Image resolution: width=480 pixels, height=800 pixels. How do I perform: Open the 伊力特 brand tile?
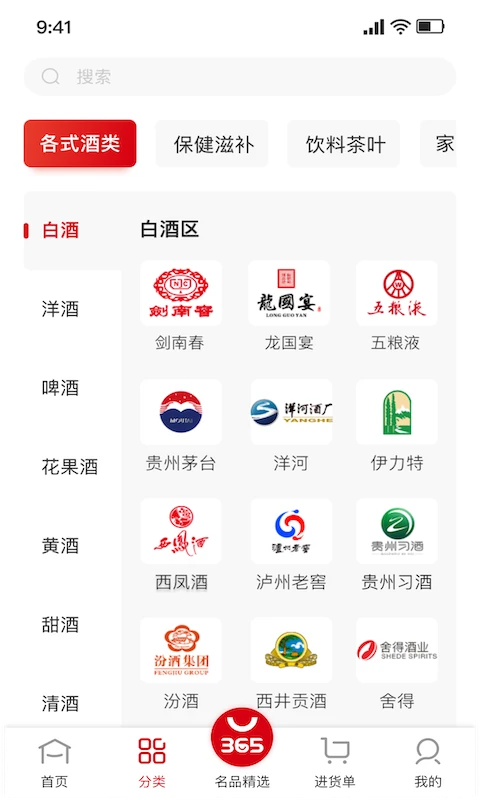tap(396, 426)
